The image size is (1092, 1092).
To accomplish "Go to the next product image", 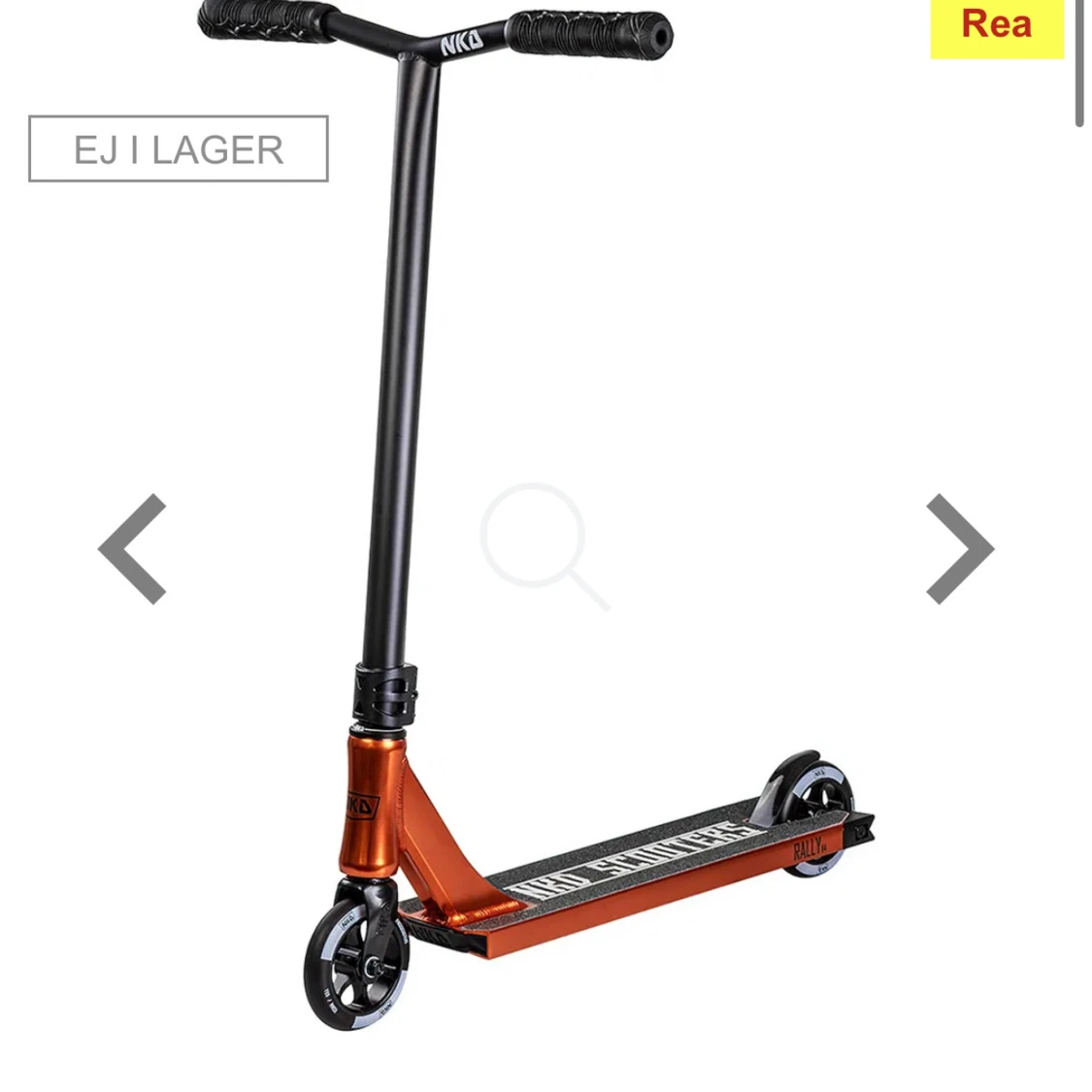I will click(x=958, y=548).
